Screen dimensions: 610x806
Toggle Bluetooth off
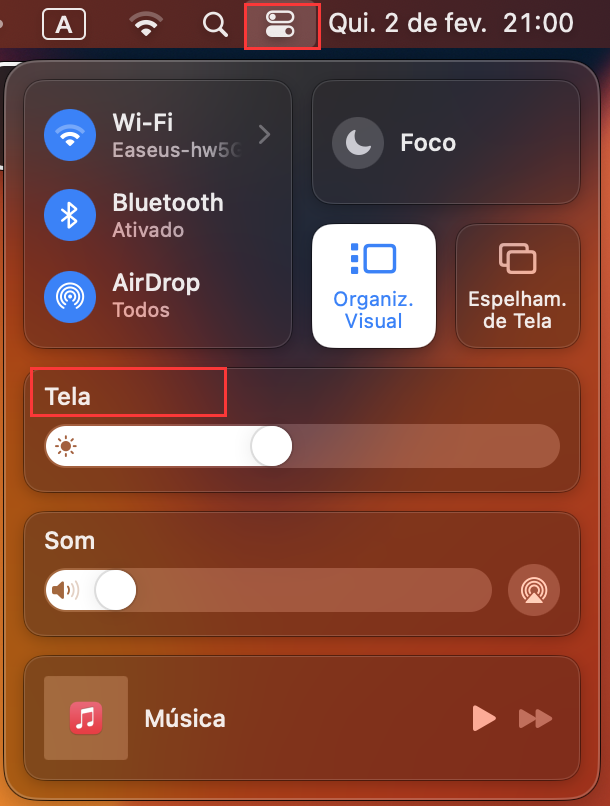click(70, 215)
